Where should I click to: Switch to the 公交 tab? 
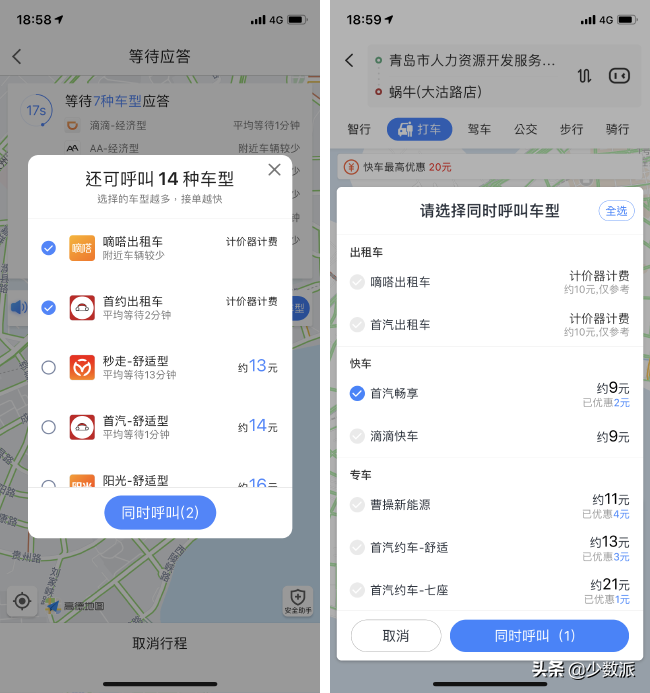[525, 129]
